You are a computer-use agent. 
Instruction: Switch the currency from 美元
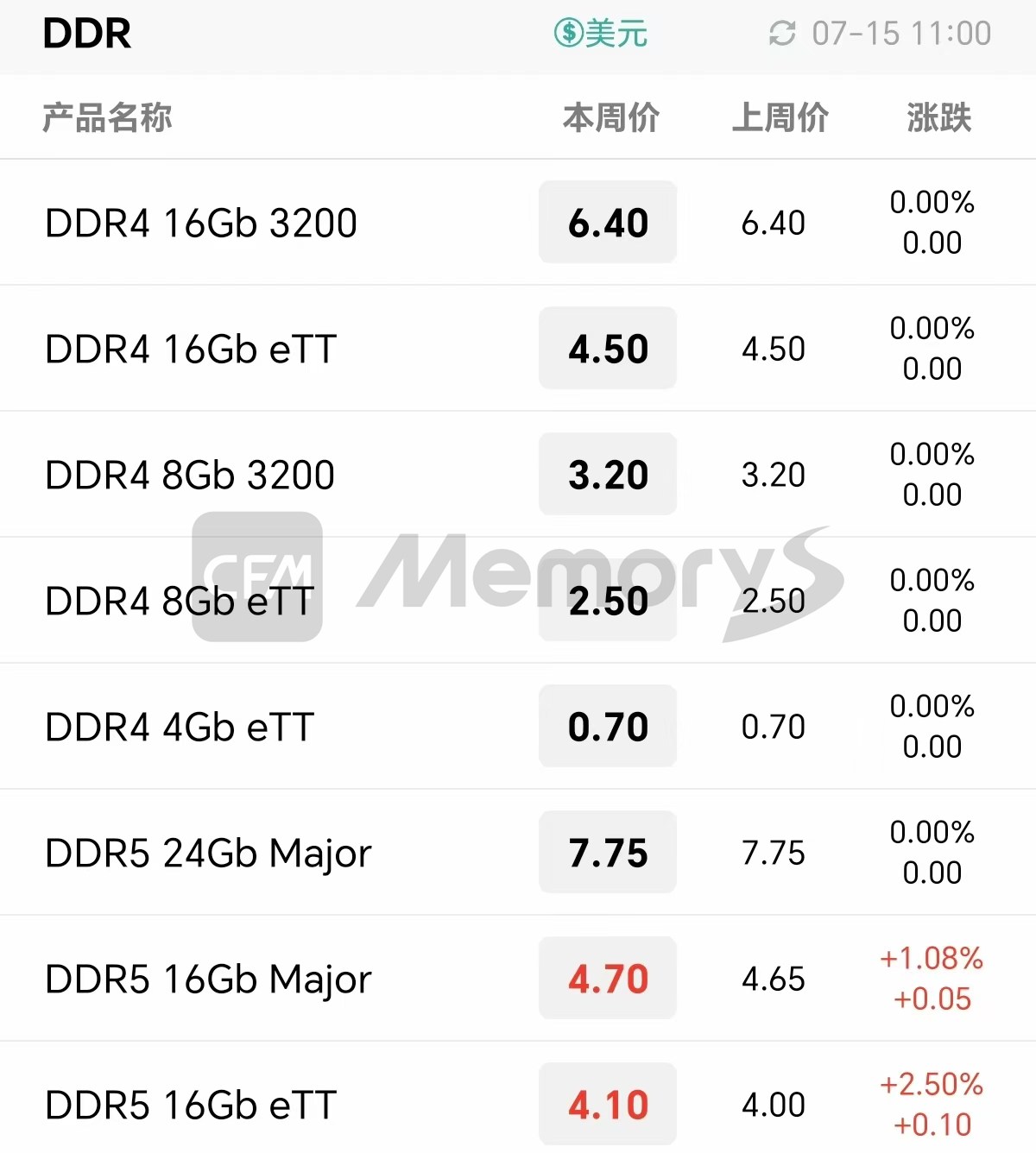(x=601, y=34)
